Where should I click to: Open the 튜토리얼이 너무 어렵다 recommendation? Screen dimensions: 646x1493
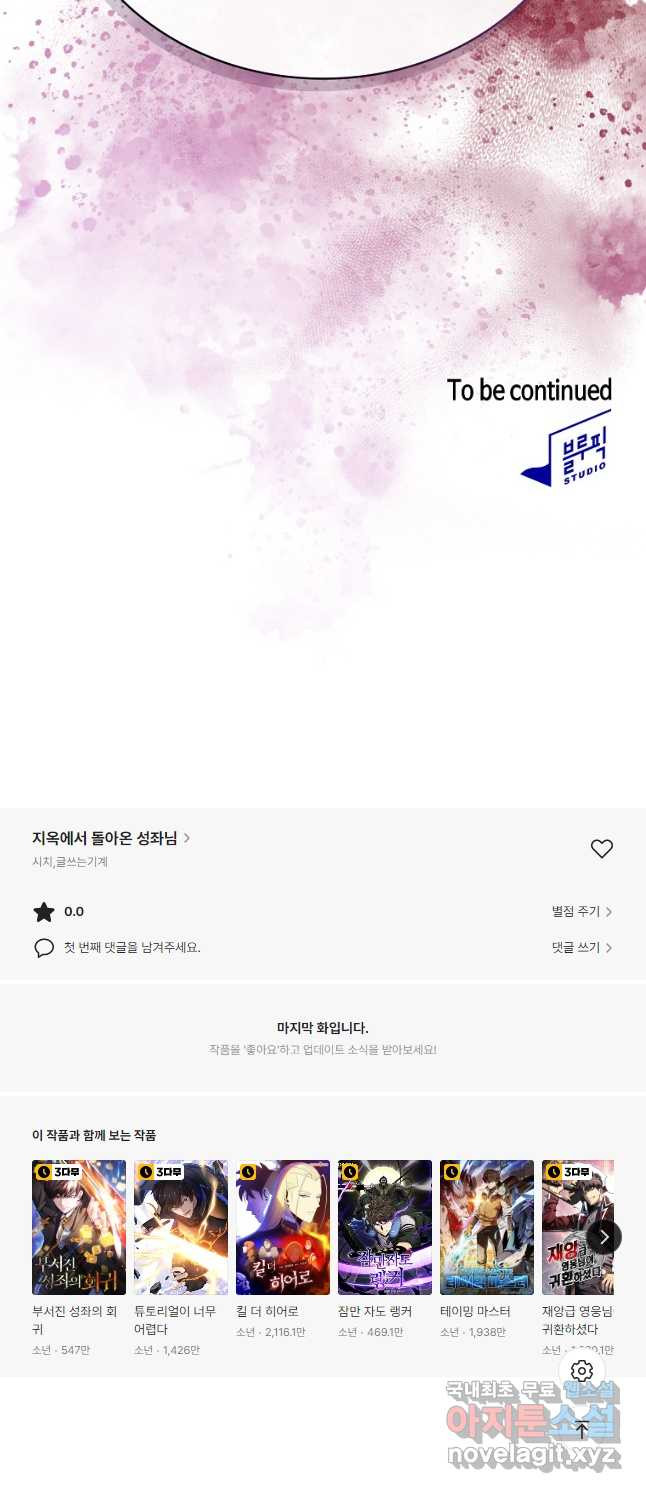181,1227
